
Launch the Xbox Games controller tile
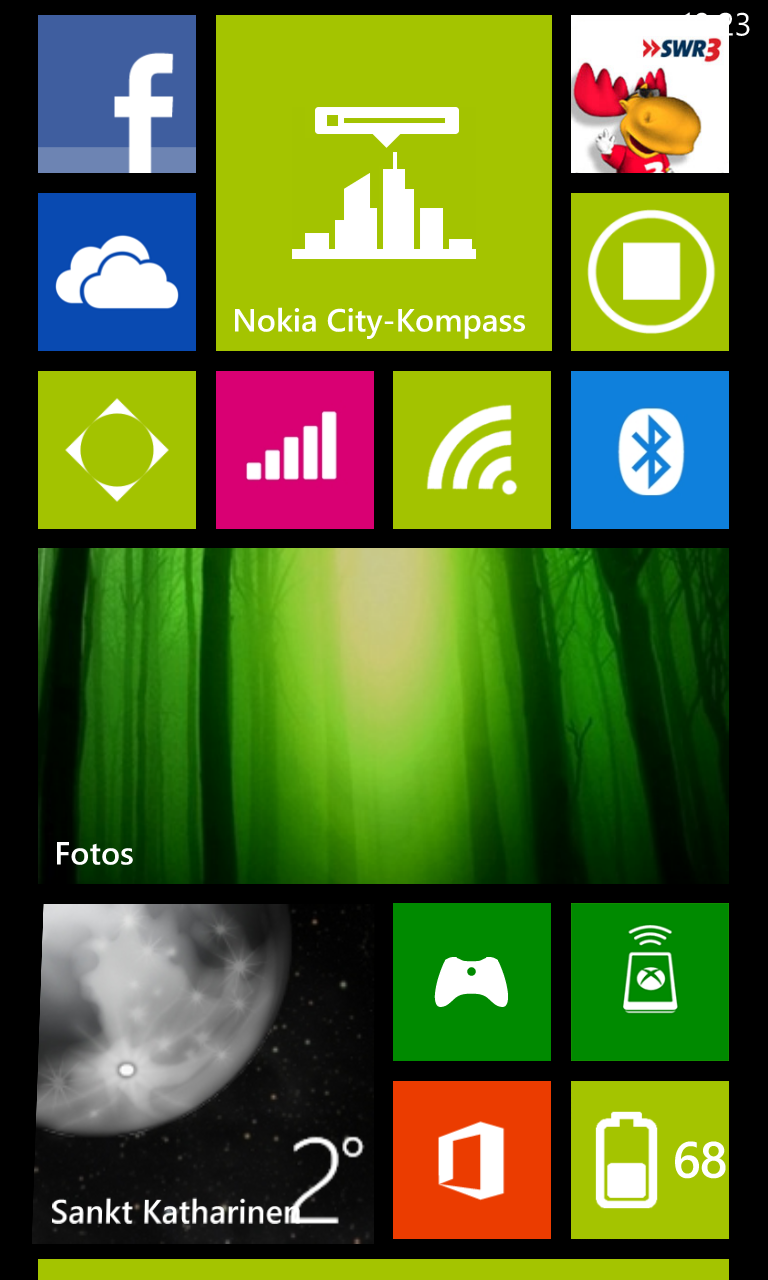coord(472,982)
